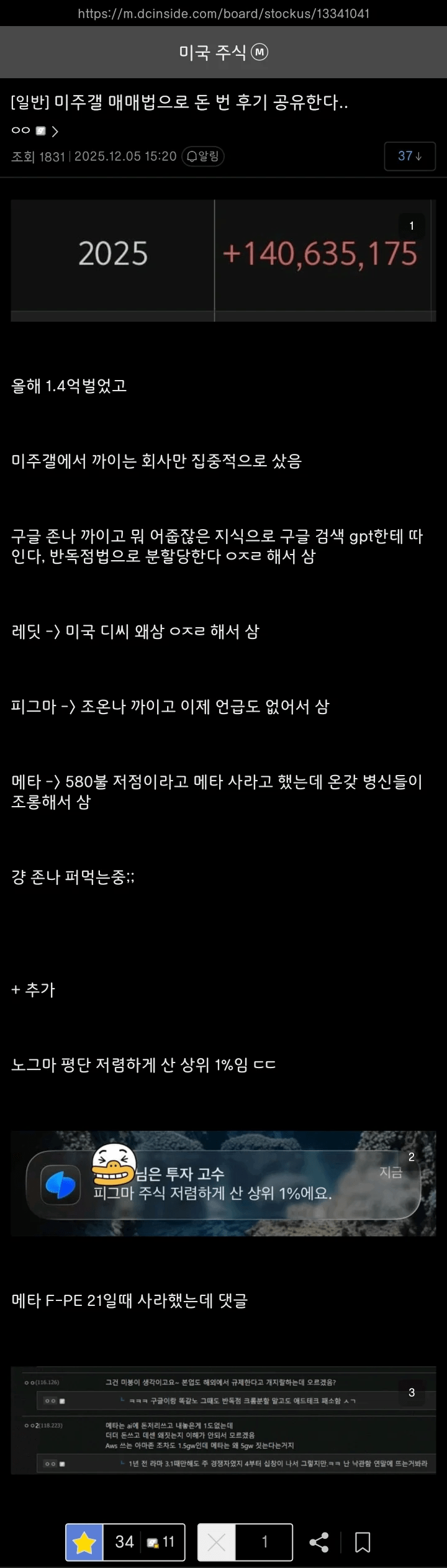Downvote the post with the X button
Viewport: 447px width, 1568px height.
click(x=216, y=1542)
